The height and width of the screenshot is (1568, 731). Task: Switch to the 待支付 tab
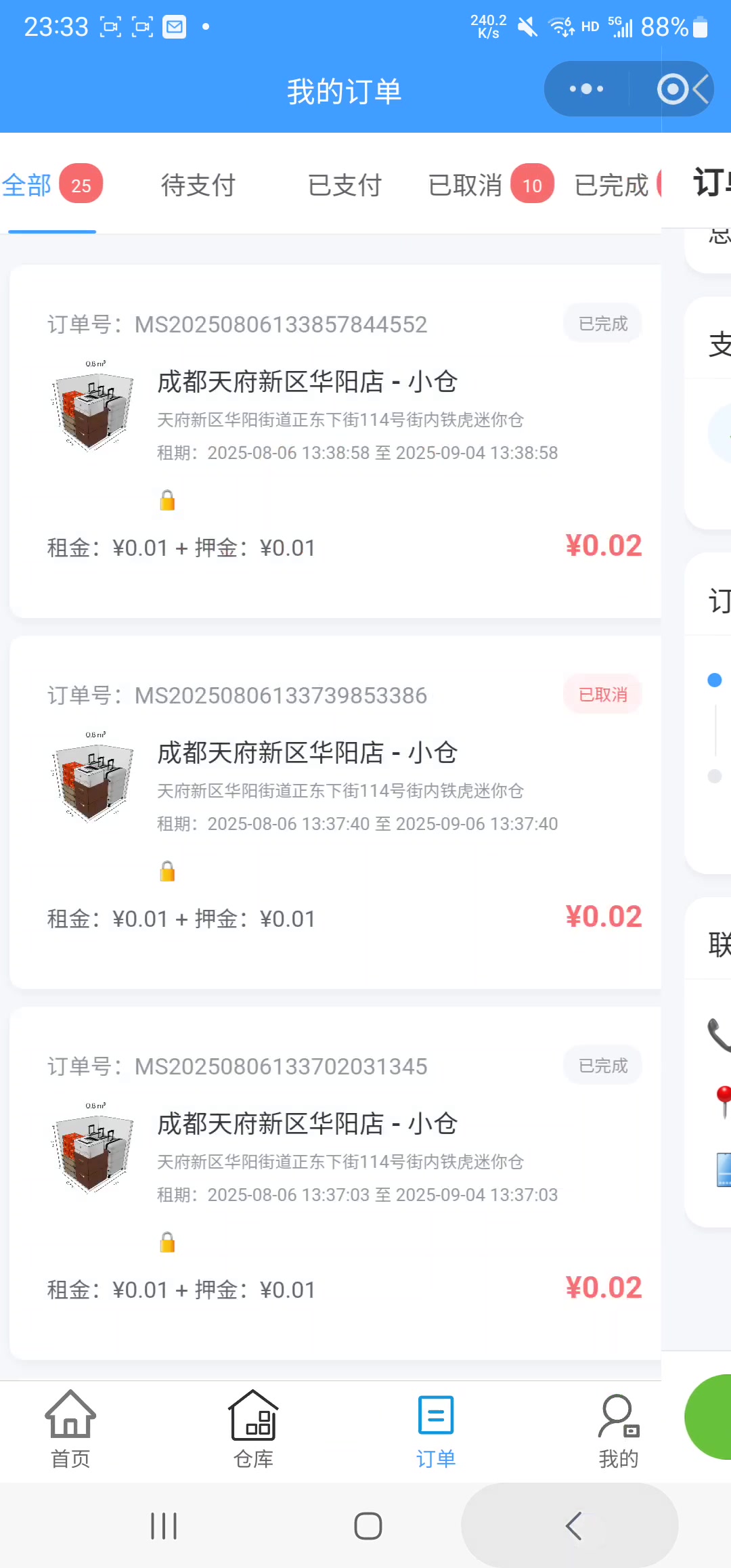coord(198,184)
